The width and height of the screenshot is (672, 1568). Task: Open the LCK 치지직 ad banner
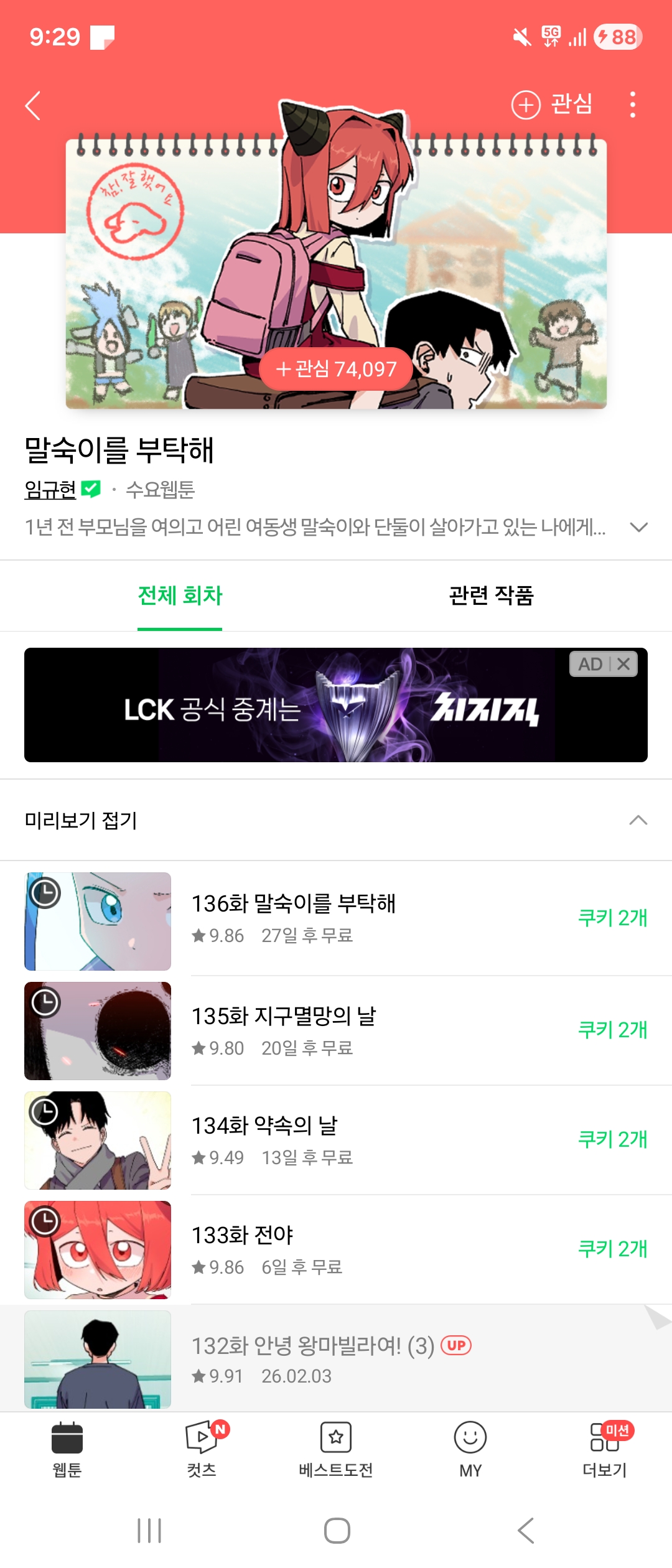click(x=336, y=705)
